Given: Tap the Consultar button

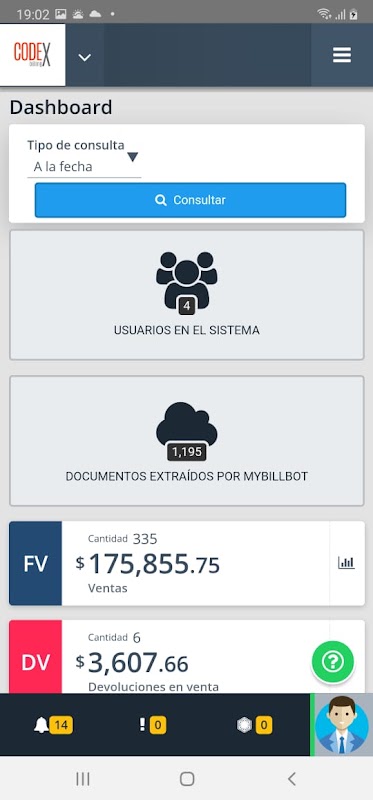Looking at the screenshot, I should point(190,200).
